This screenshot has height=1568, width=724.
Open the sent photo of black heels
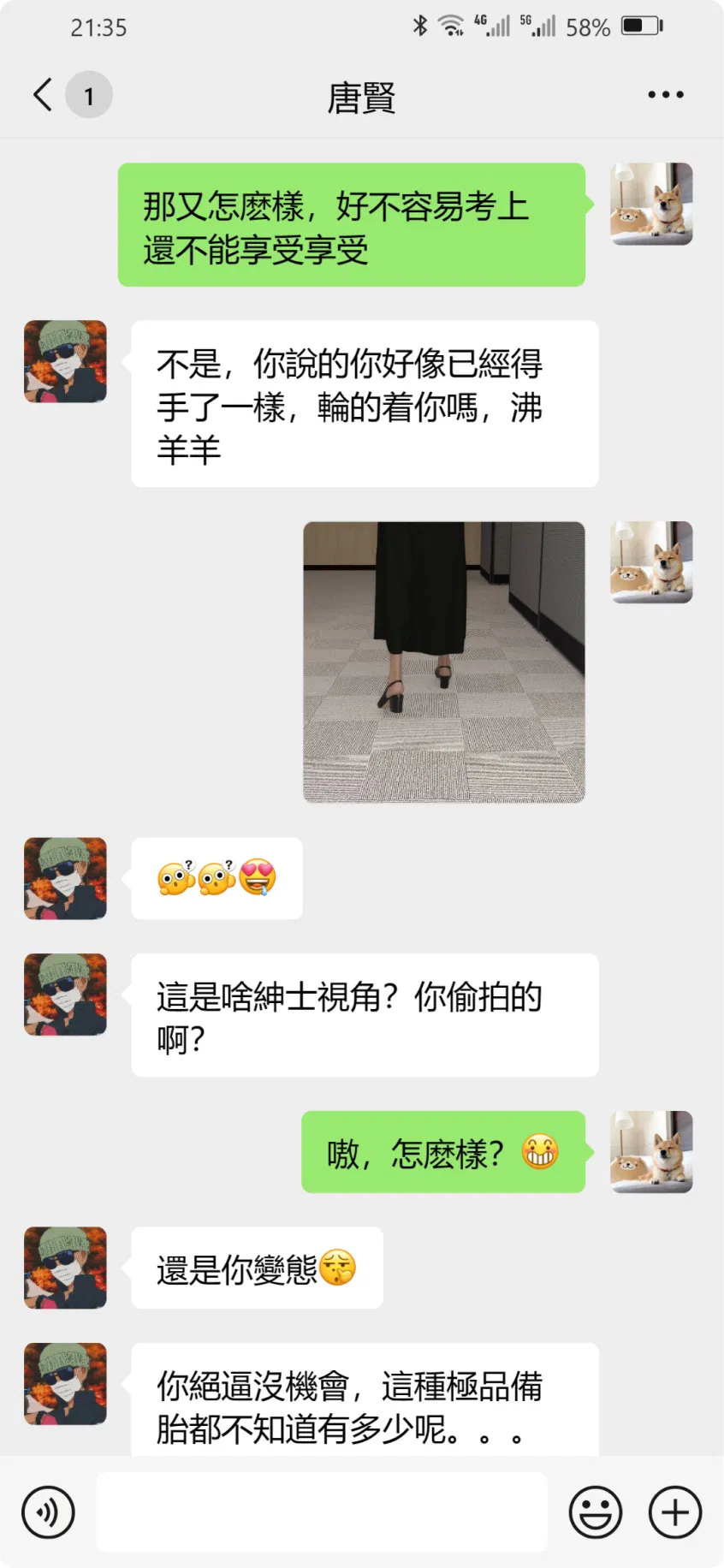point(444,662)
